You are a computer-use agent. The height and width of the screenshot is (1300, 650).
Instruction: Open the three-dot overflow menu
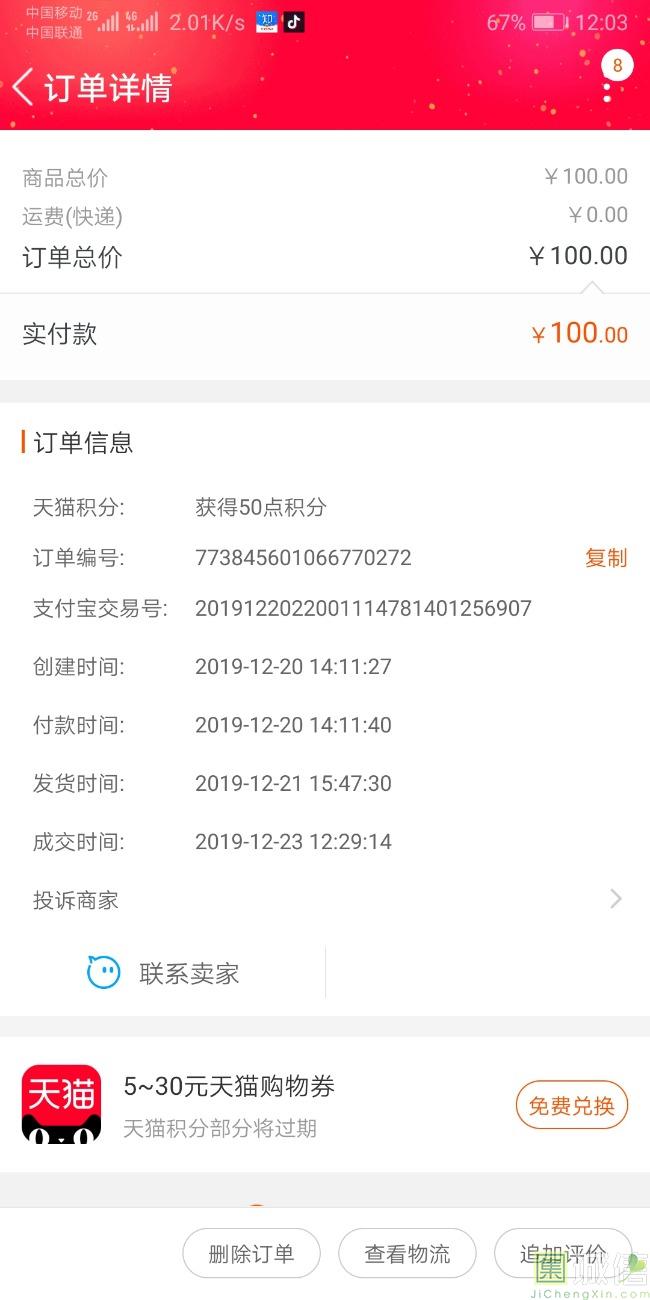tap(607, 88)
